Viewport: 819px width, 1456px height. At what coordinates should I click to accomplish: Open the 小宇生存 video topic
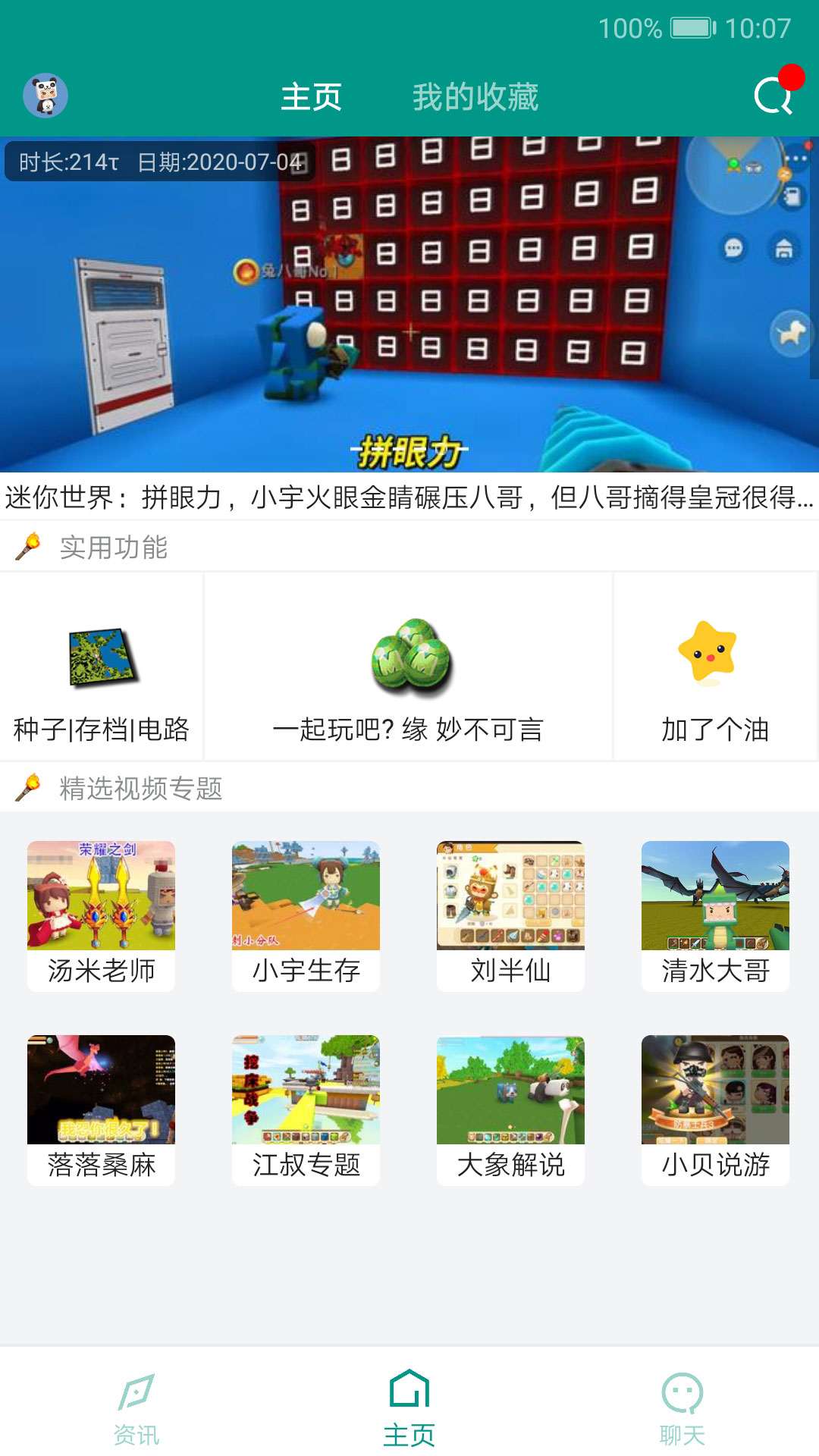306,915
